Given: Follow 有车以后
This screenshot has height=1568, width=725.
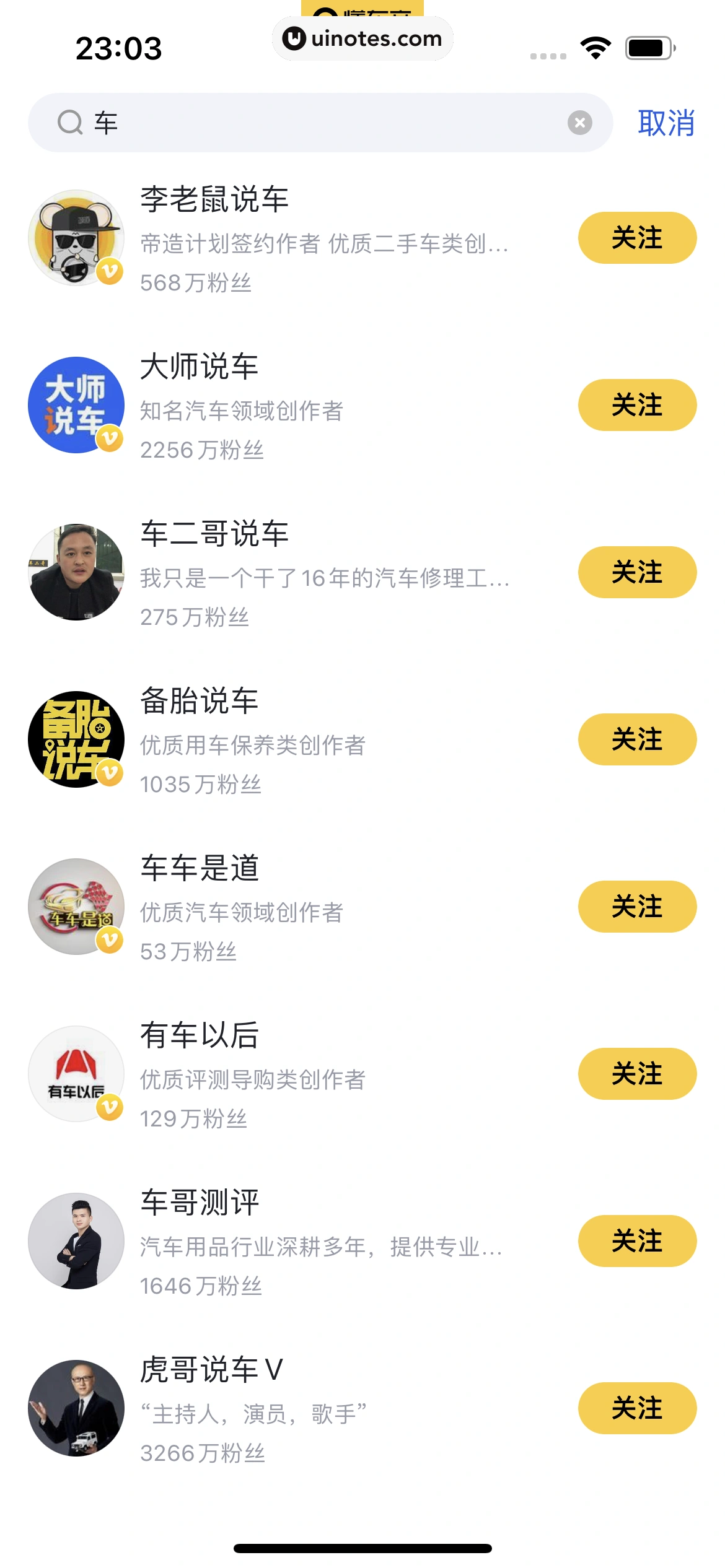Looking at the screenshot, I should pyautogui.click(x=636, y=1074).
